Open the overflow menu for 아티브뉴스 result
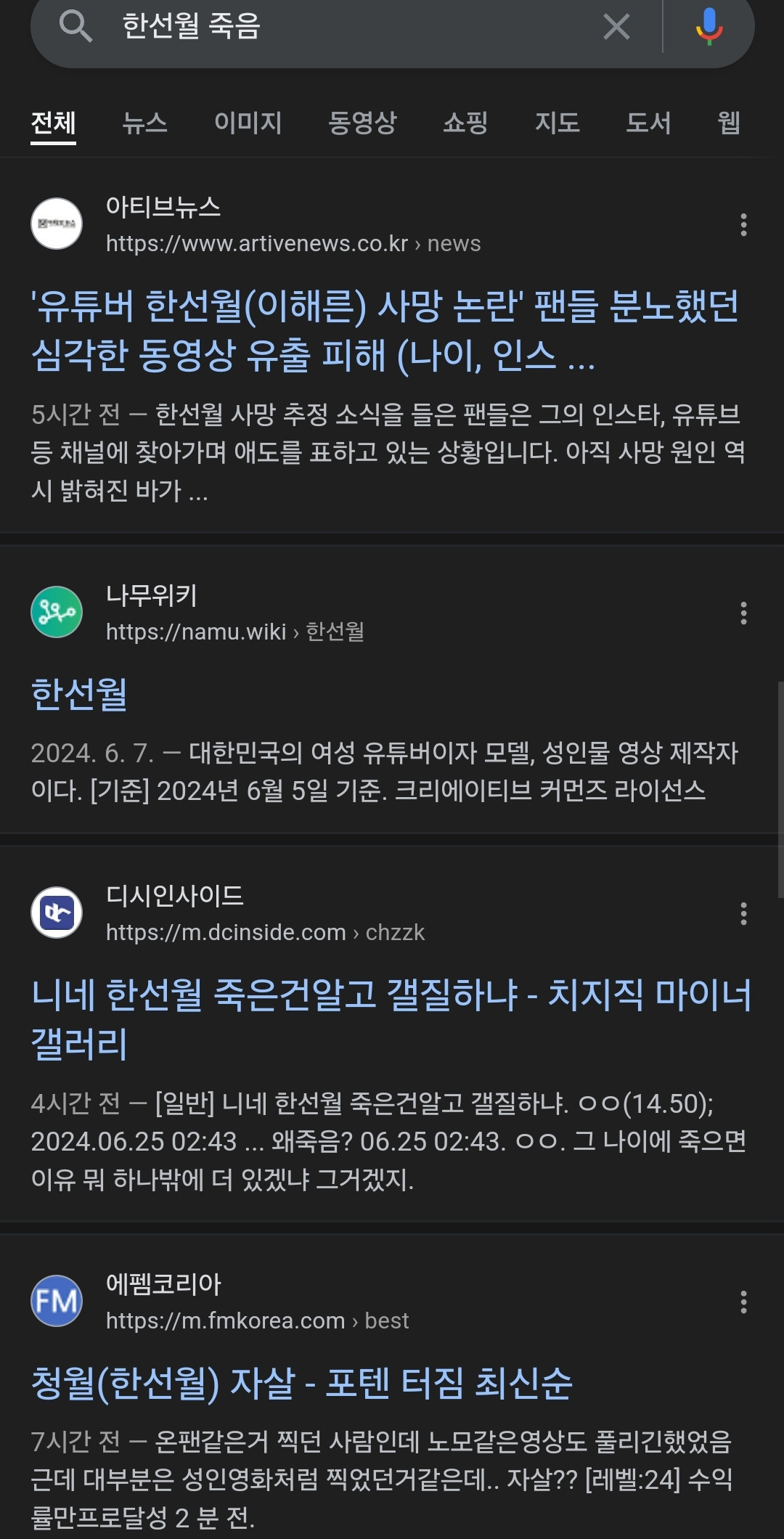The image size is (784, 1539). point(743,224)
